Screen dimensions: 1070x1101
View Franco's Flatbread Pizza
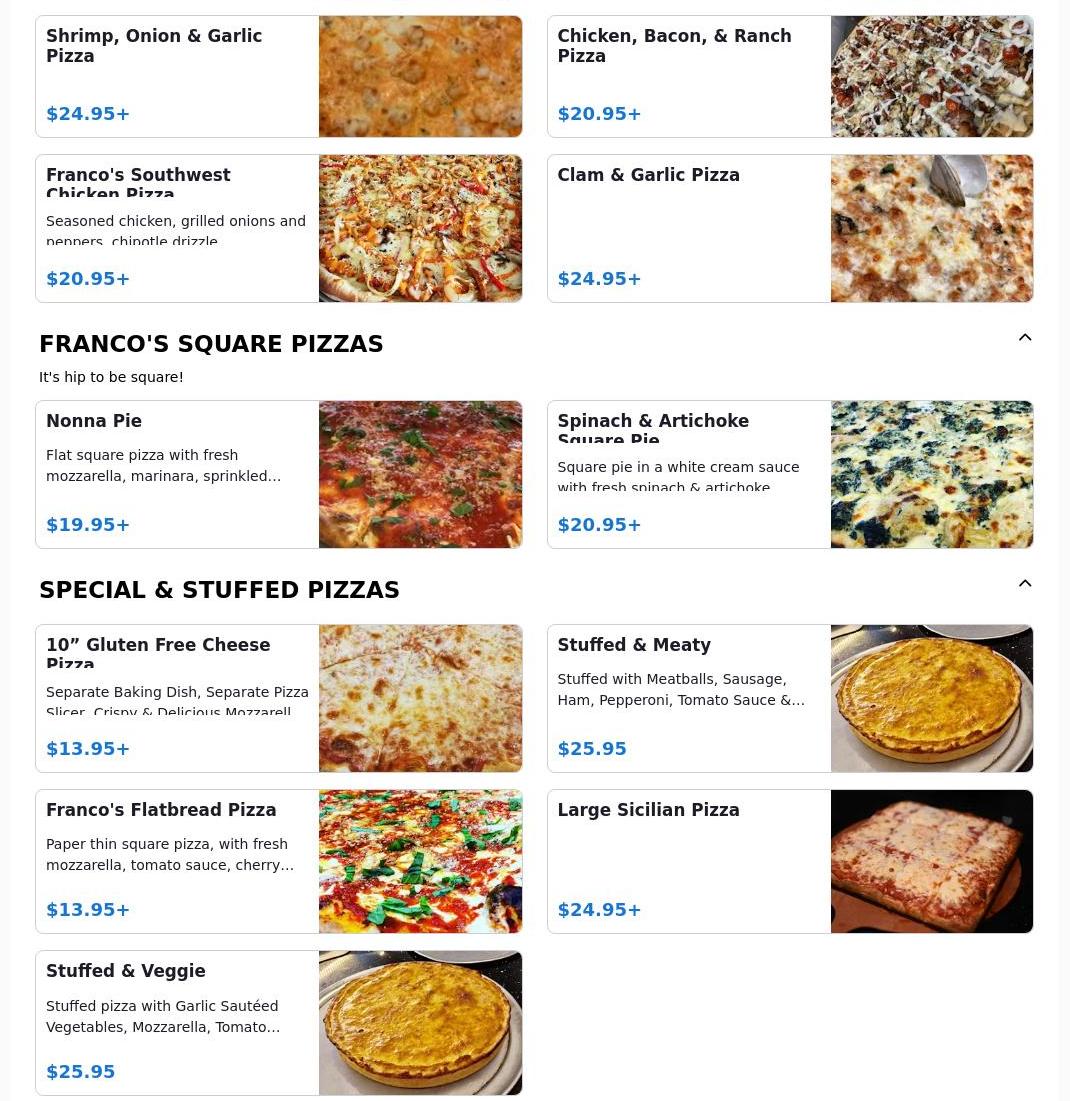(278, 861)
